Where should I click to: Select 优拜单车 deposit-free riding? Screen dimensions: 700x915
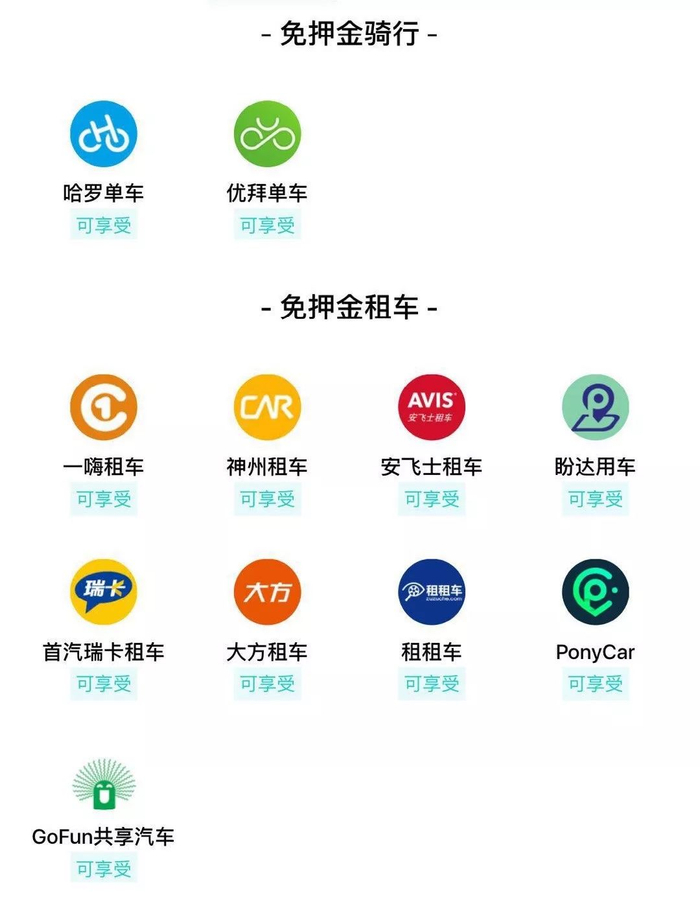tap(267, 134)
